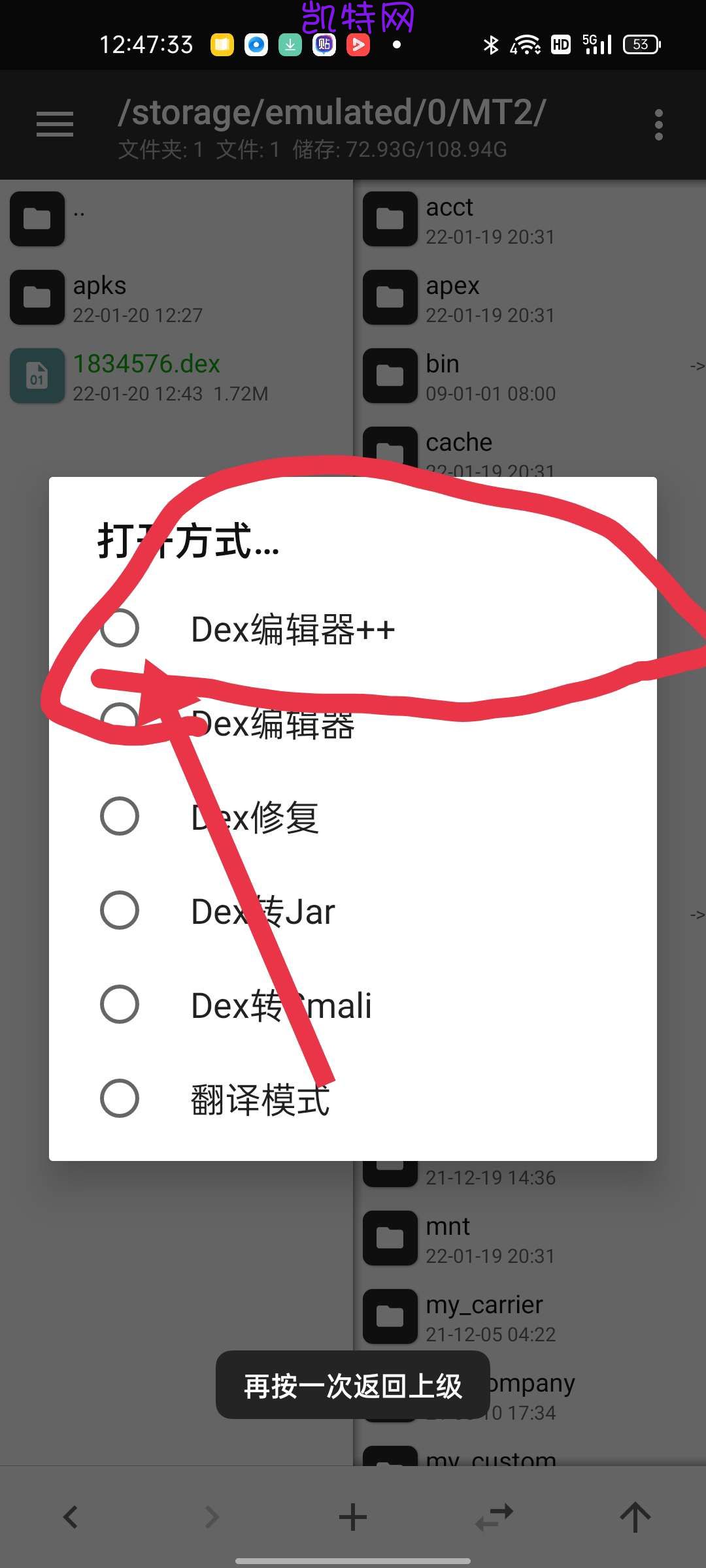This screenshot has width=706, height=1568.
Task: Go back with the left arrow
Action: tap(71, 1516)
